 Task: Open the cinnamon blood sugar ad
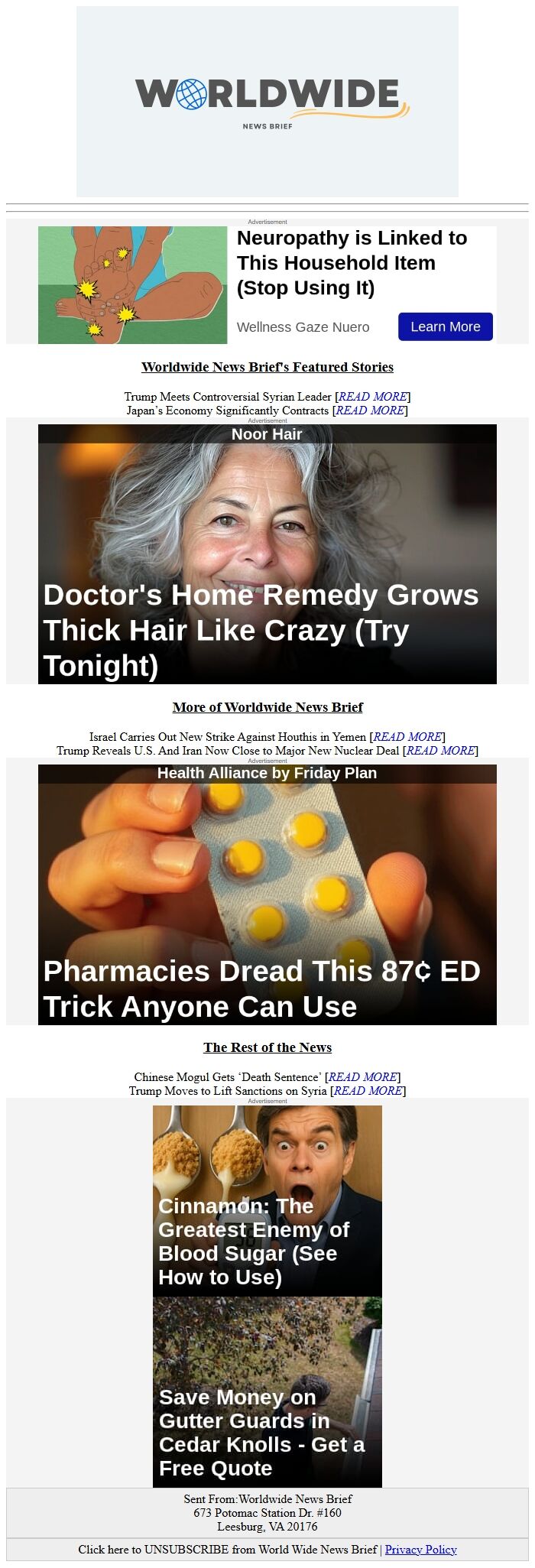click(267, 1200)
